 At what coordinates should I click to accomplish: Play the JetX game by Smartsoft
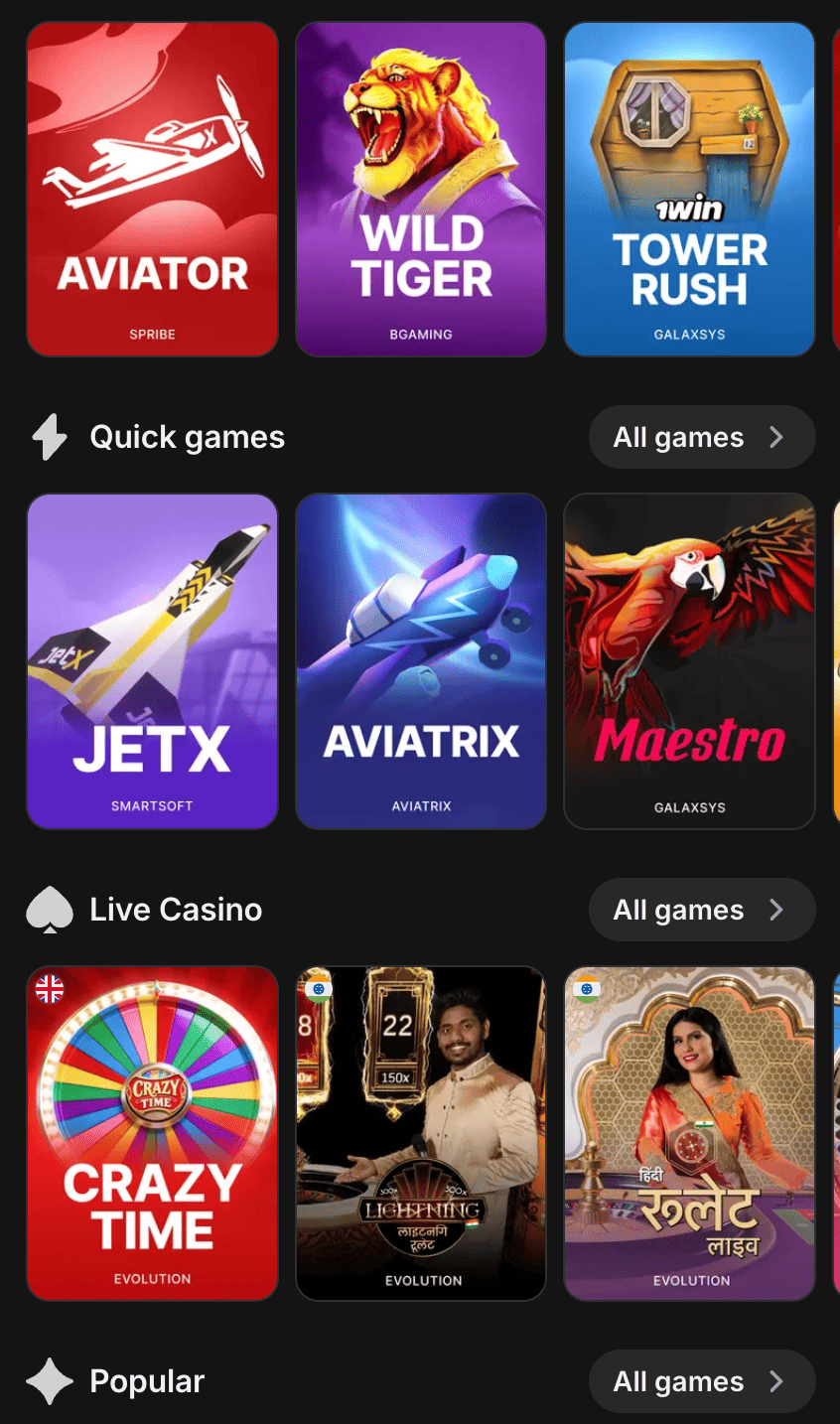click(152, 660)
